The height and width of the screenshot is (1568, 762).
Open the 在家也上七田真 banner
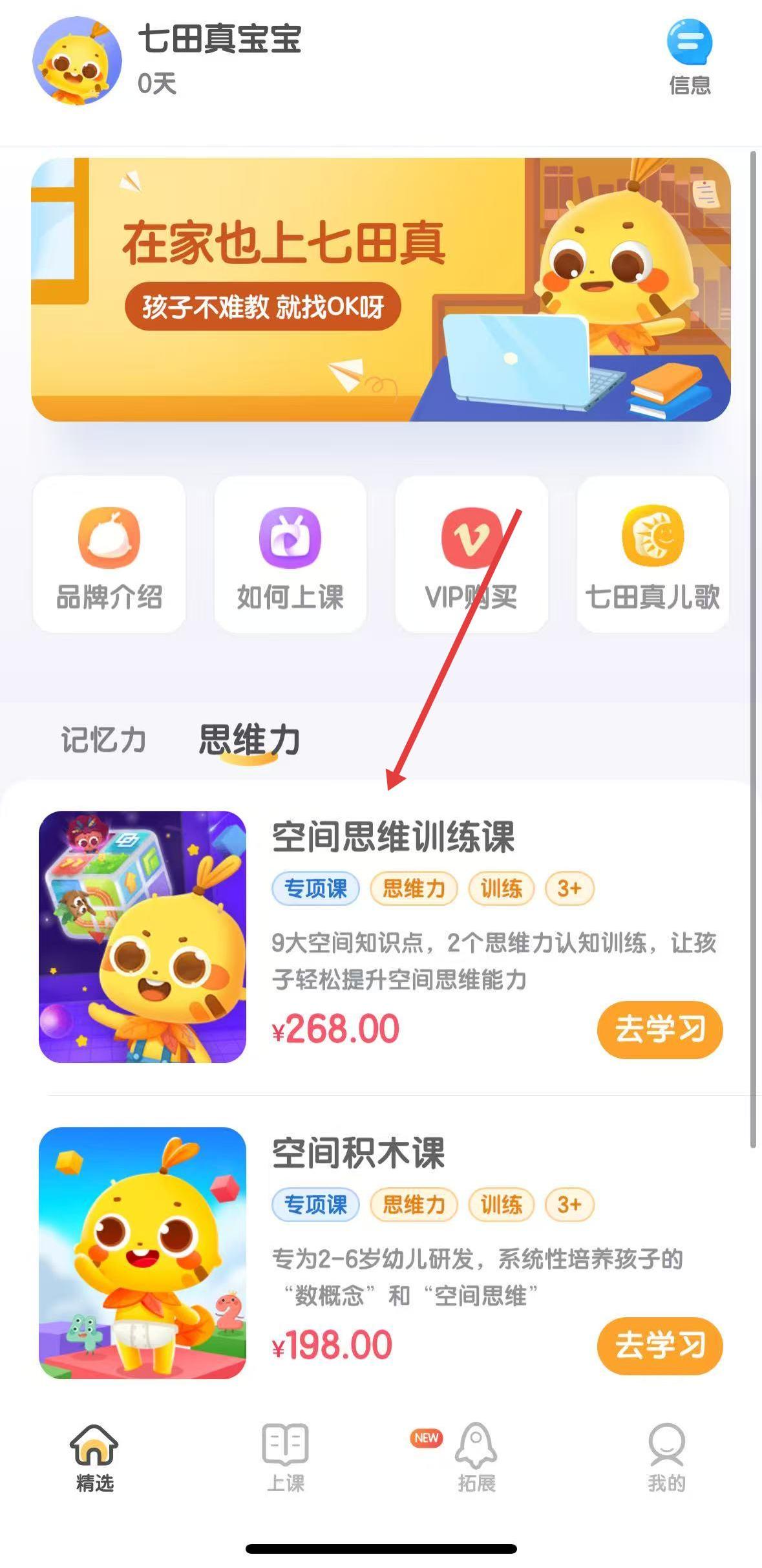381,290
